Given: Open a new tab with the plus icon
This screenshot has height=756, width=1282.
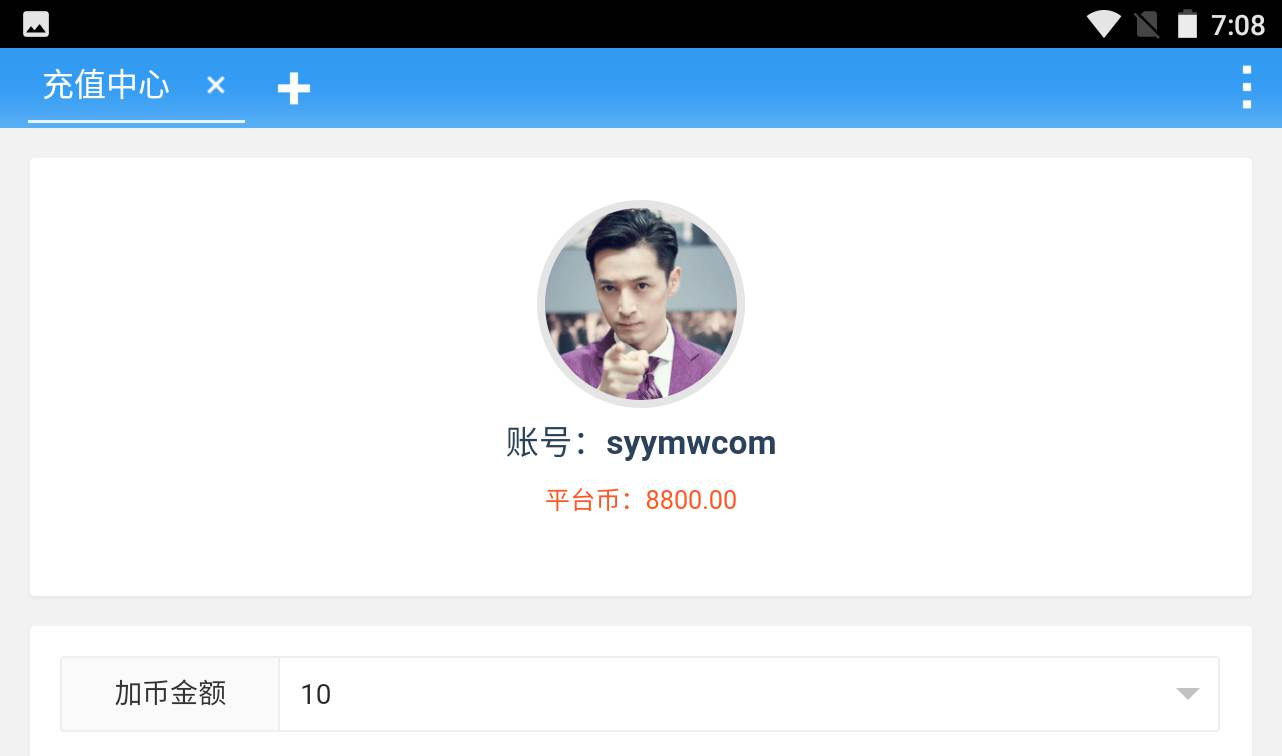Looking at the screenshot, I should click(x=293, y=89).
